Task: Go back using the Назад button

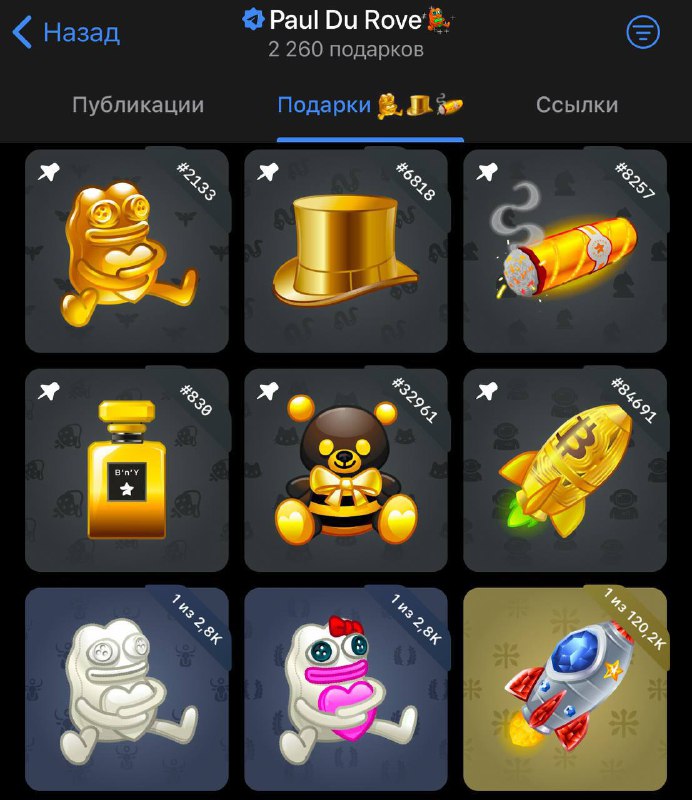Action: [x=66, y=33]
